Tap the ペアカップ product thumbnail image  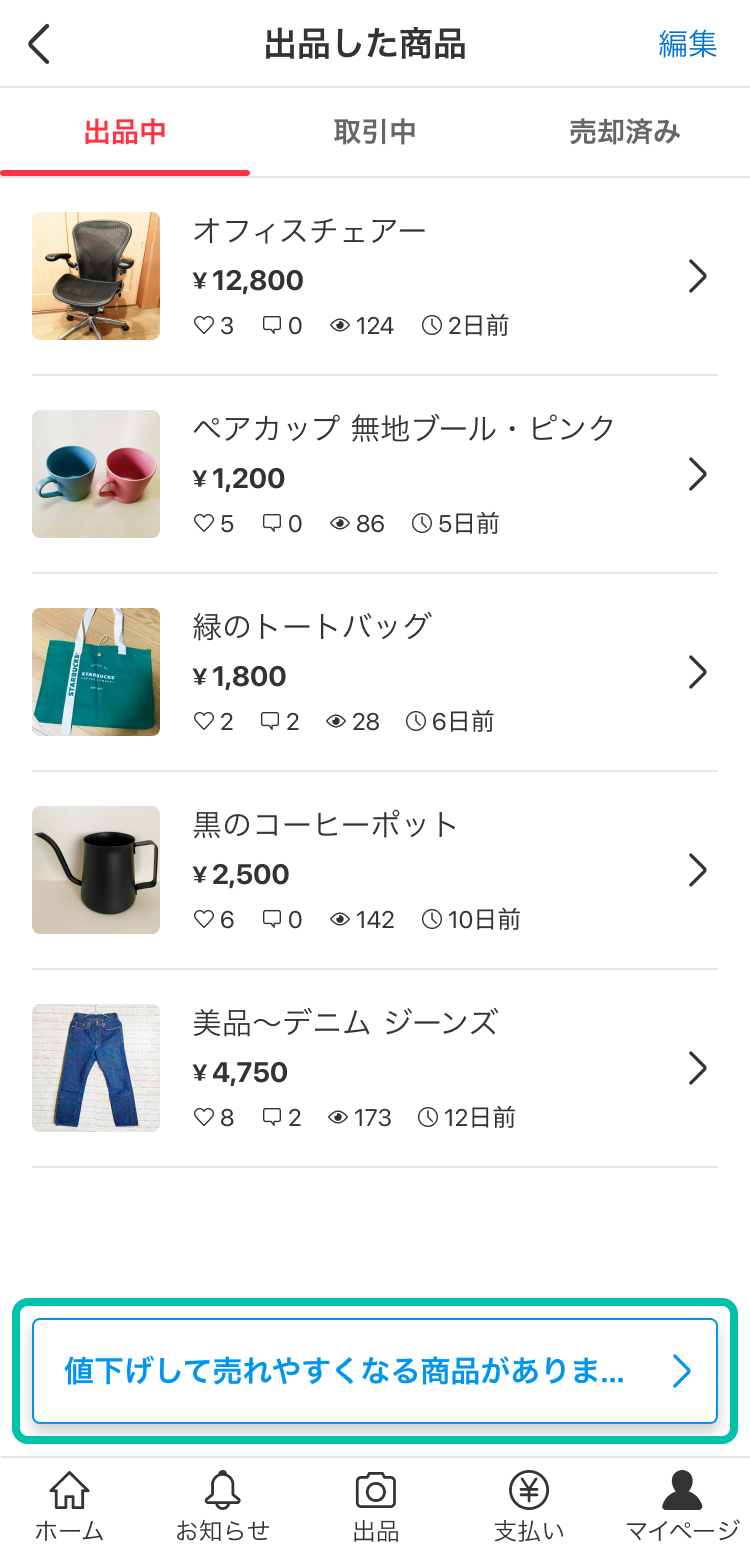(95, 473)
